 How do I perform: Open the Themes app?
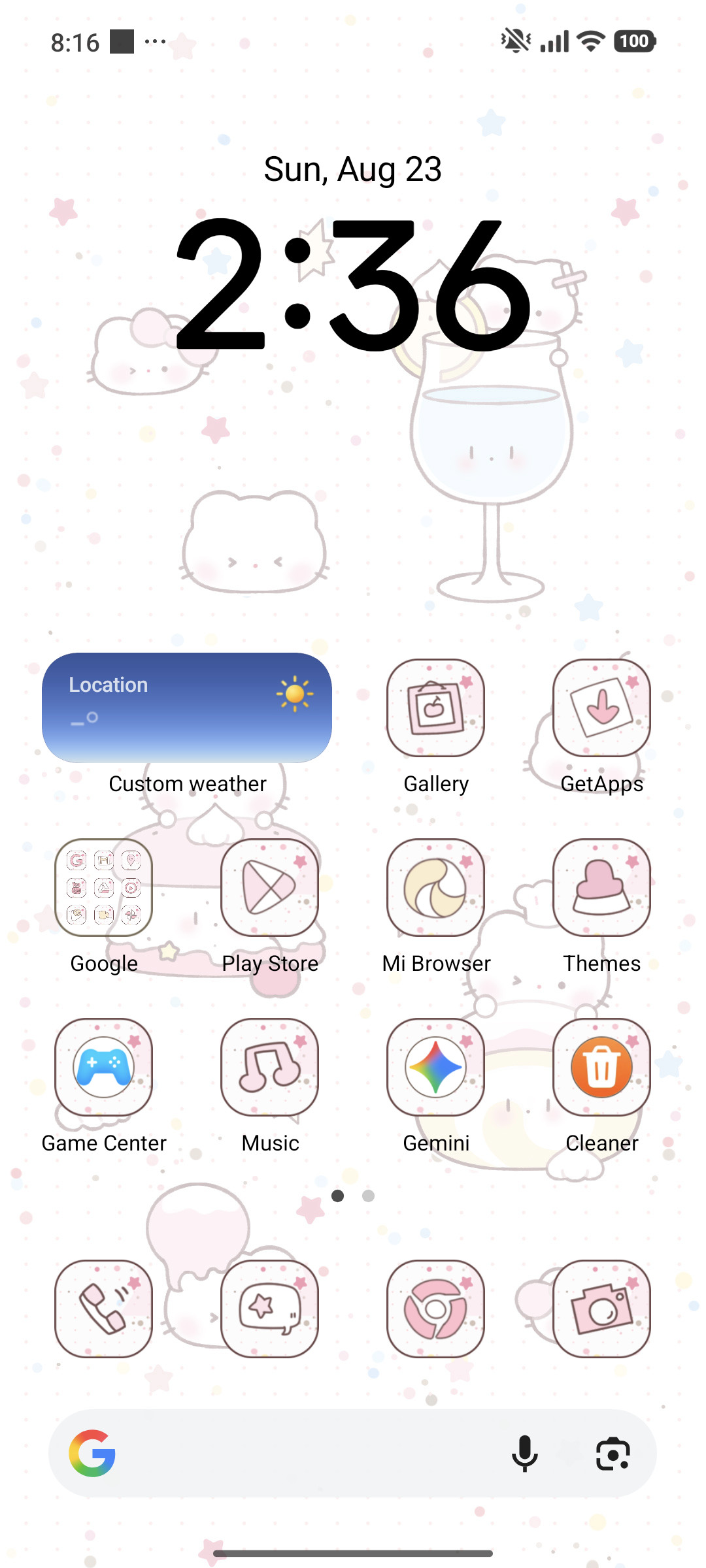pos(602,887)
